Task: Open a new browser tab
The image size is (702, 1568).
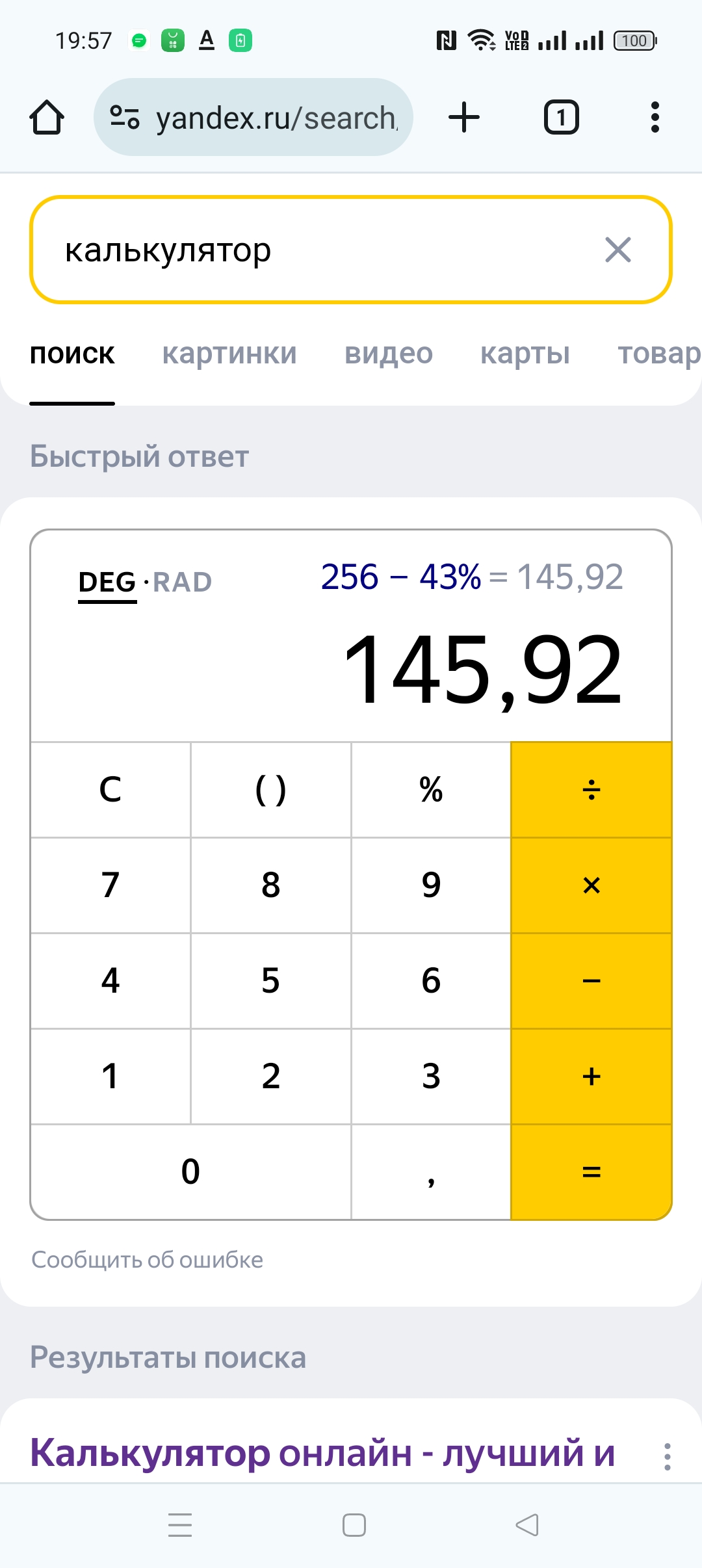Action: coord(464,118)
